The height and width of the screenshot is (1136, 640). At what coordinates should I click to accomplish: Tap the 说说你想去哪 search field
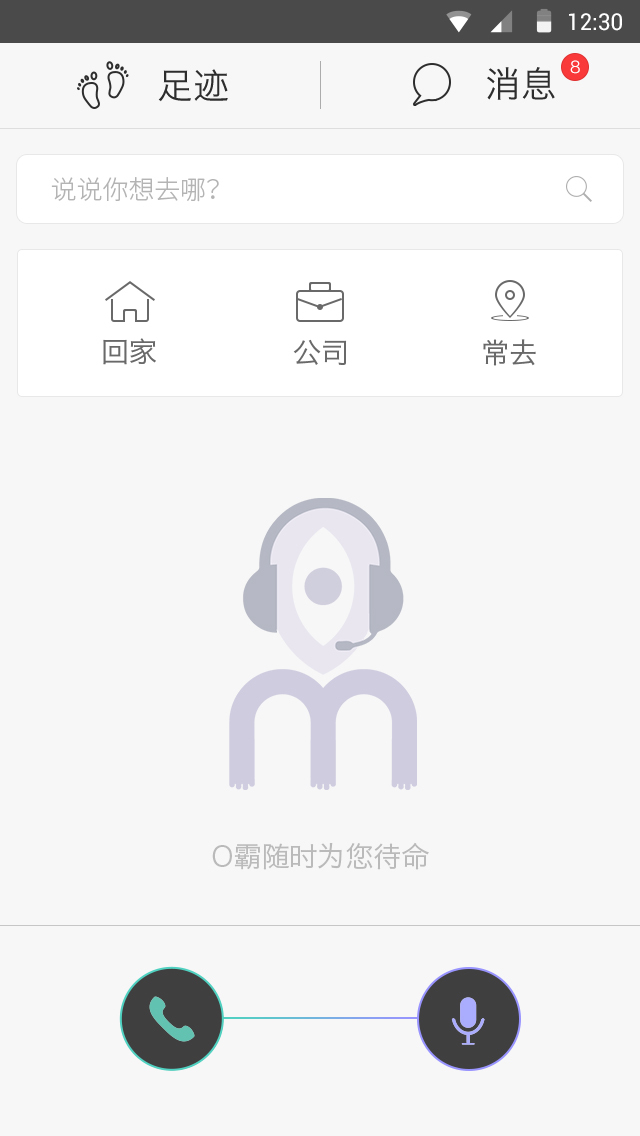click(300, 189)
